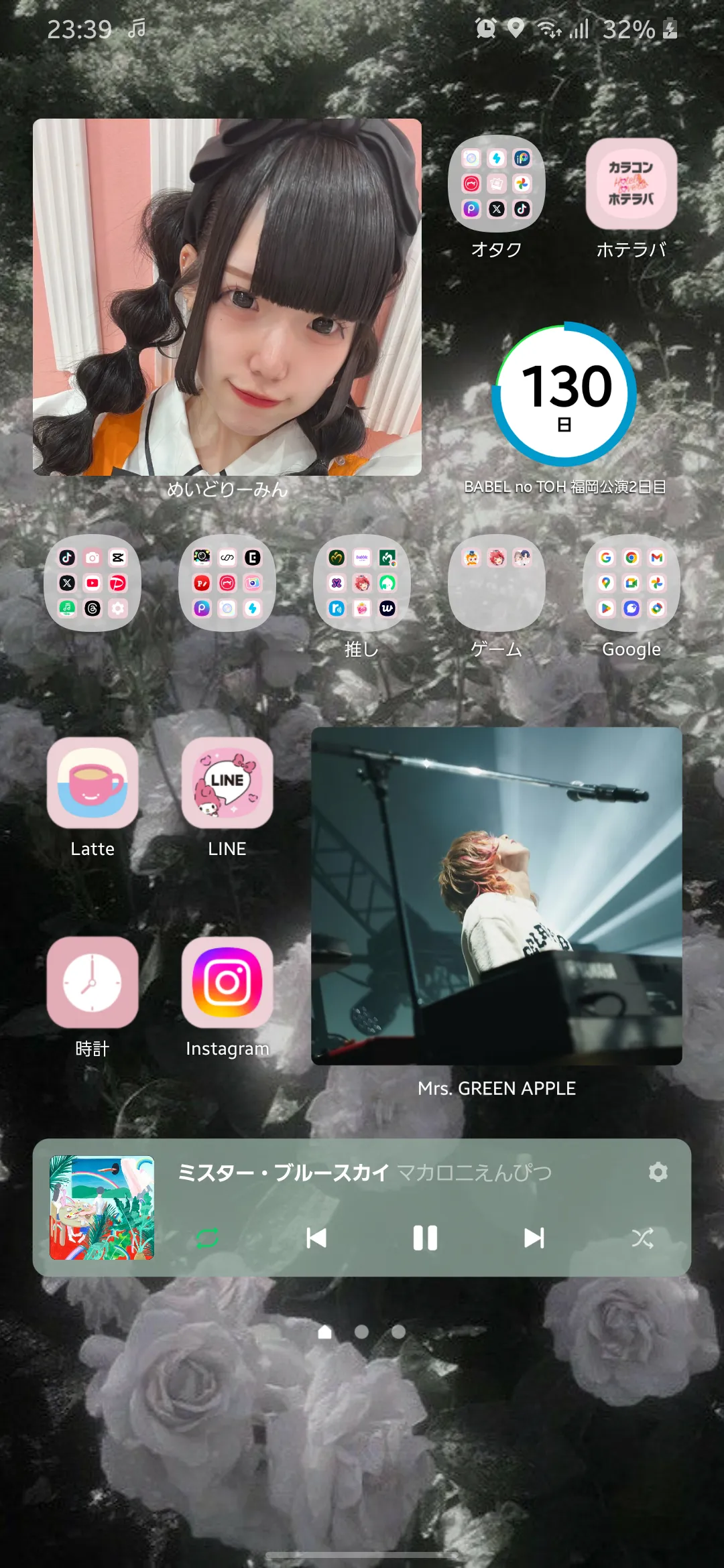
Task: Launch the ホテラバ app
Action: tap(631, 184)
